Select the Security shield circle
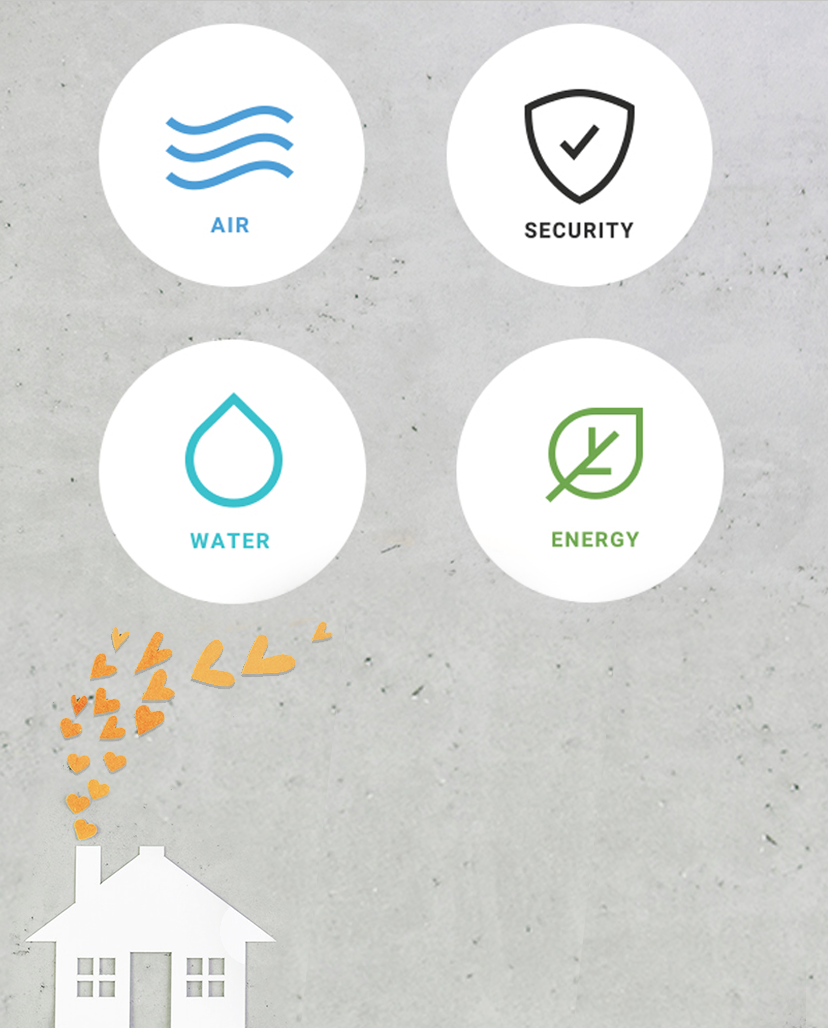The width and height of the screenshot is (828, 1028). 579,156
